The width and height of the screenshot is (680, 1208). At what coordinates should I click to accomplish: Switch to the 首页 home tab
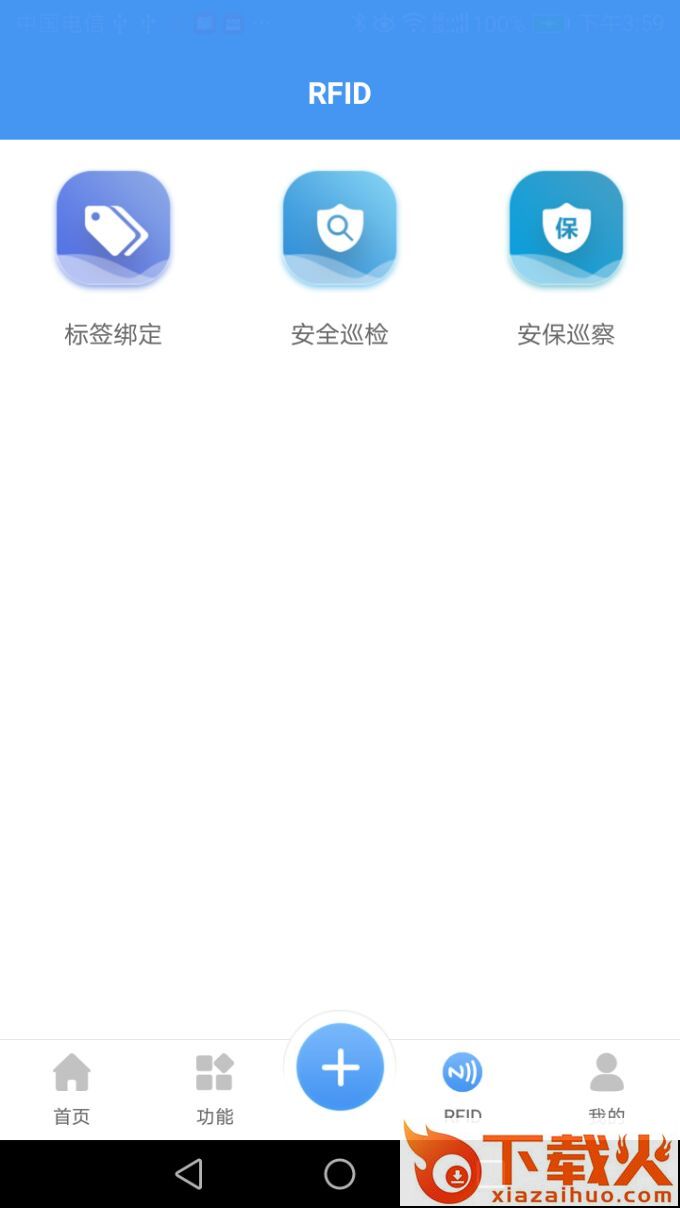pos(72,1087)
